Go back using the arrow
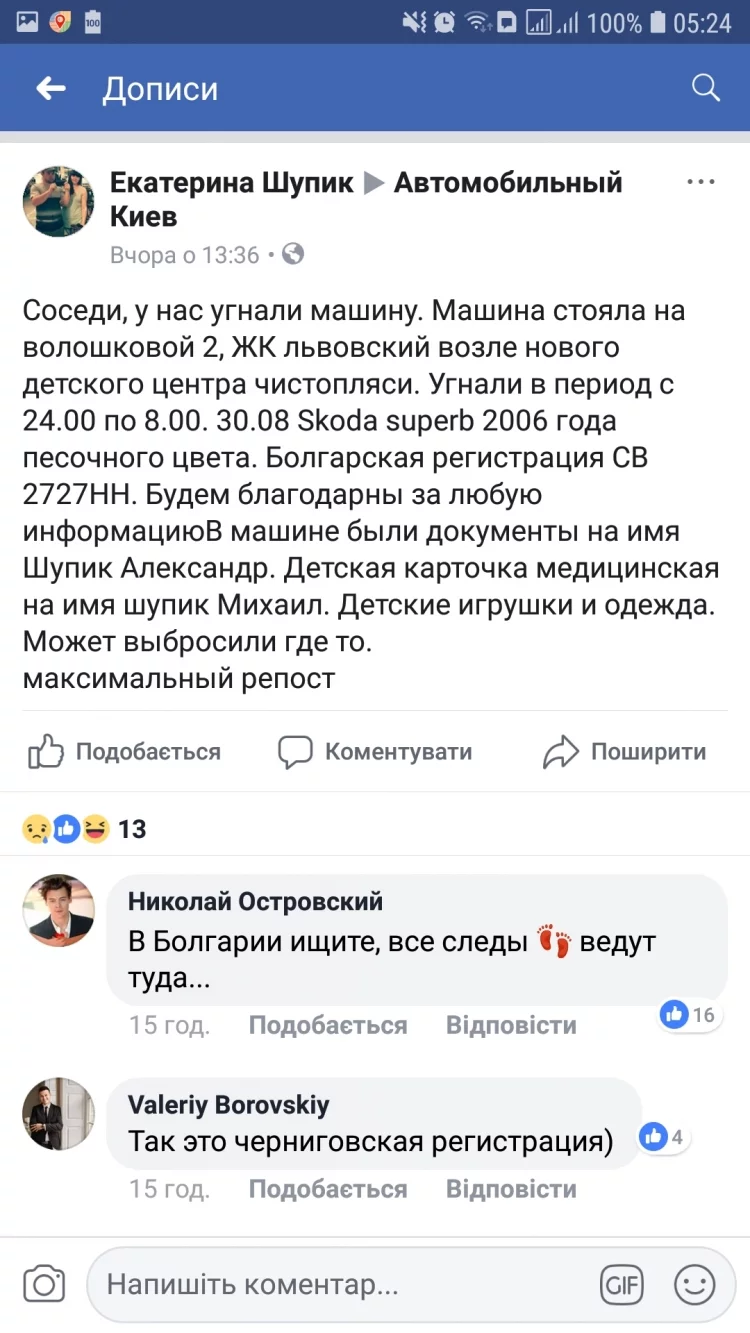 click(x=51, y=89)
